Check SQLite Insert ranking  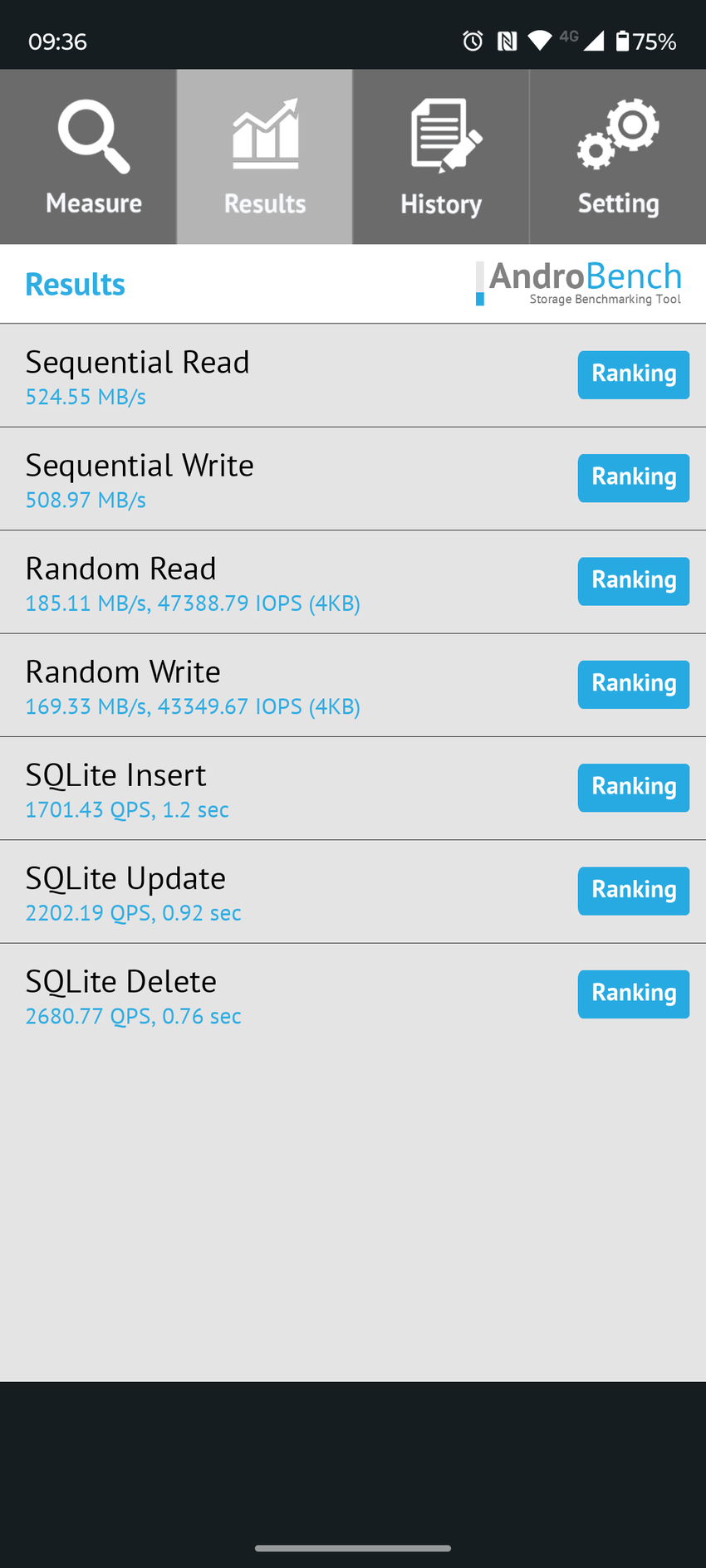pyautogui.click(x=633, y=787)
